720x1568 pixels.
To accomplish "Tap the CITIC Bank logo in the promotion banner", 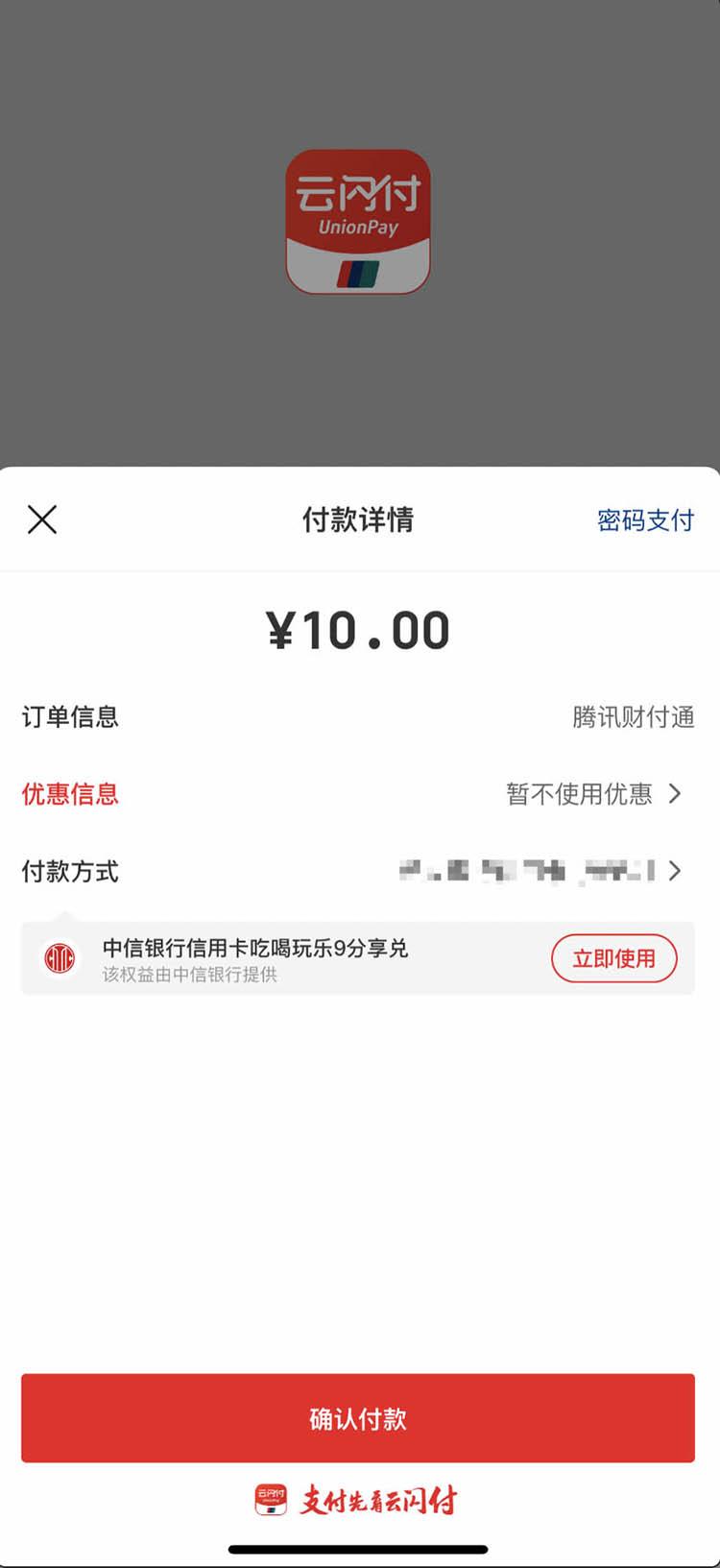I will tap(60, 957).
